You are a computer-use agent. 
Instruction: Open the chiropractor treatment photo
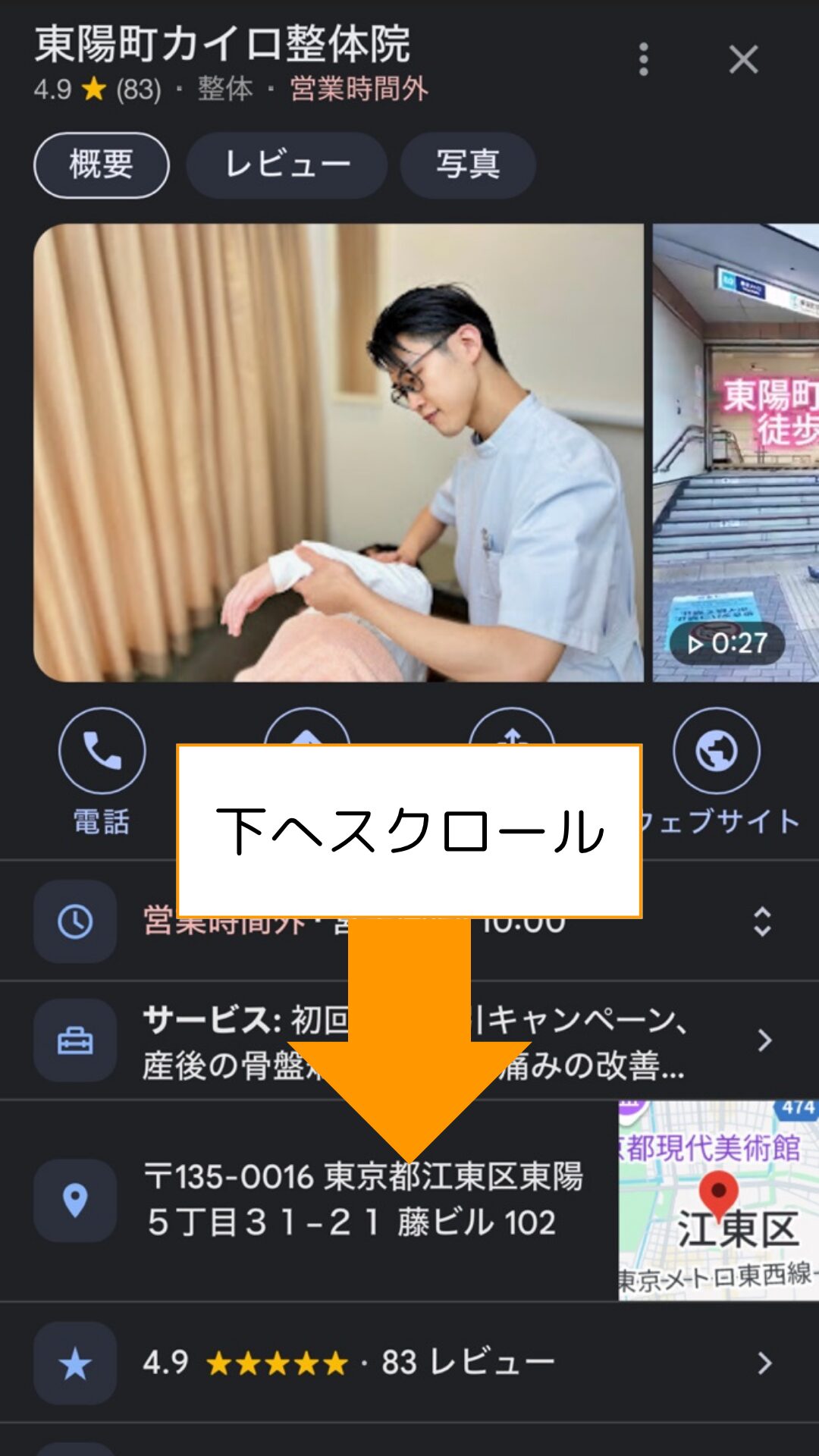coord(338,452)
